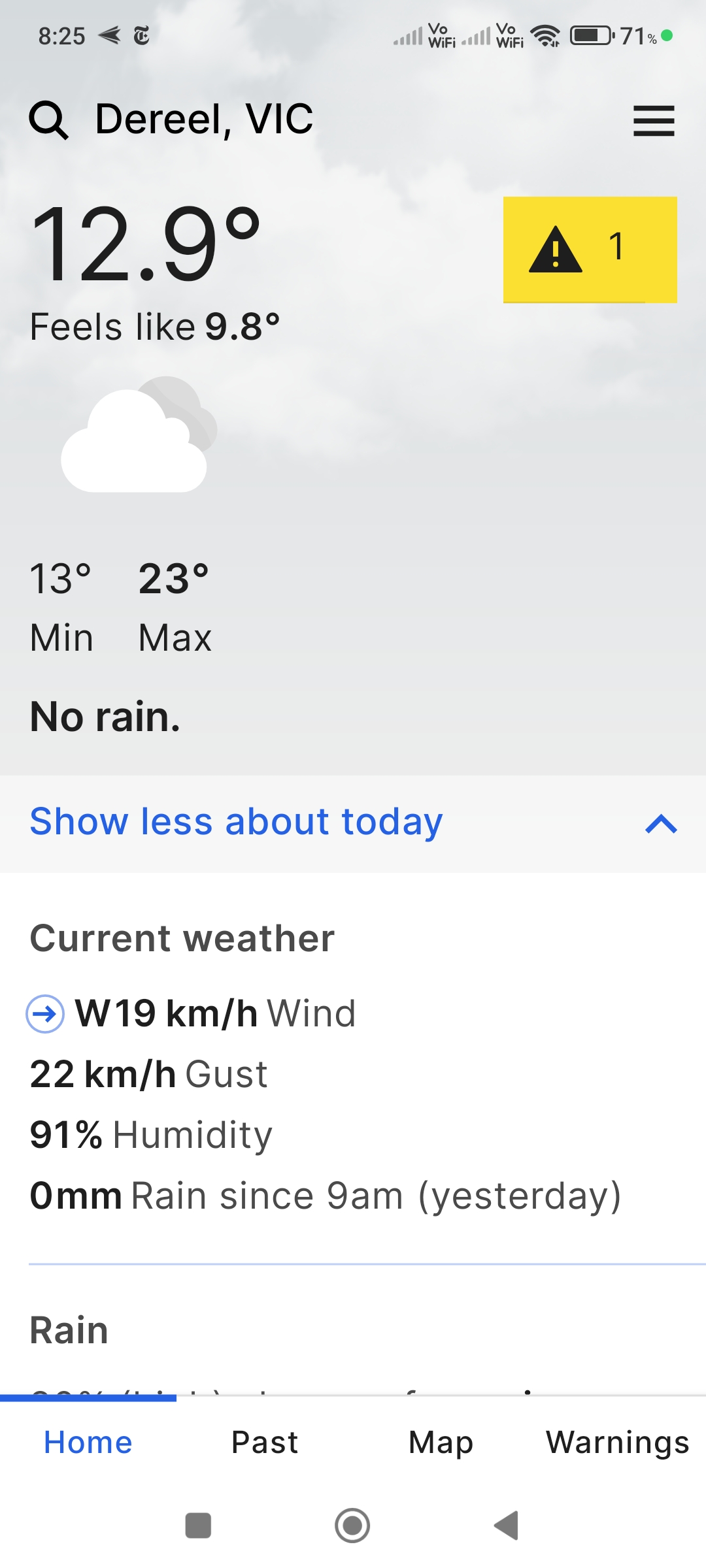The width and height of the screenshot is (706, 1568).
Task: Tap the Home tab at bottom
Action: point(88,1441)
